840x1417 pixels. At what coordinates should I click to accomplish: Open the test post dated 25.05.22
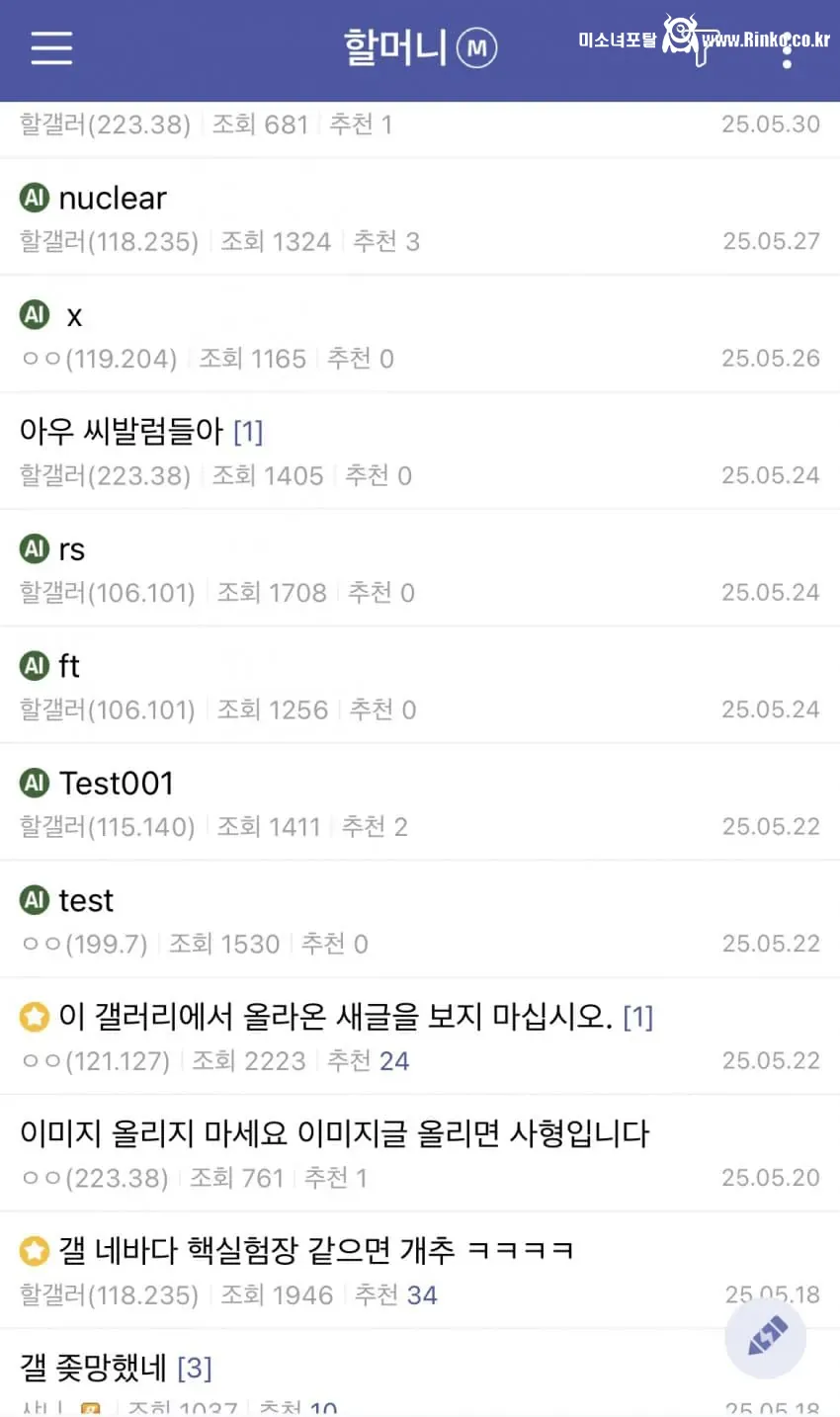pyautogui.click(x=87, y=900)
